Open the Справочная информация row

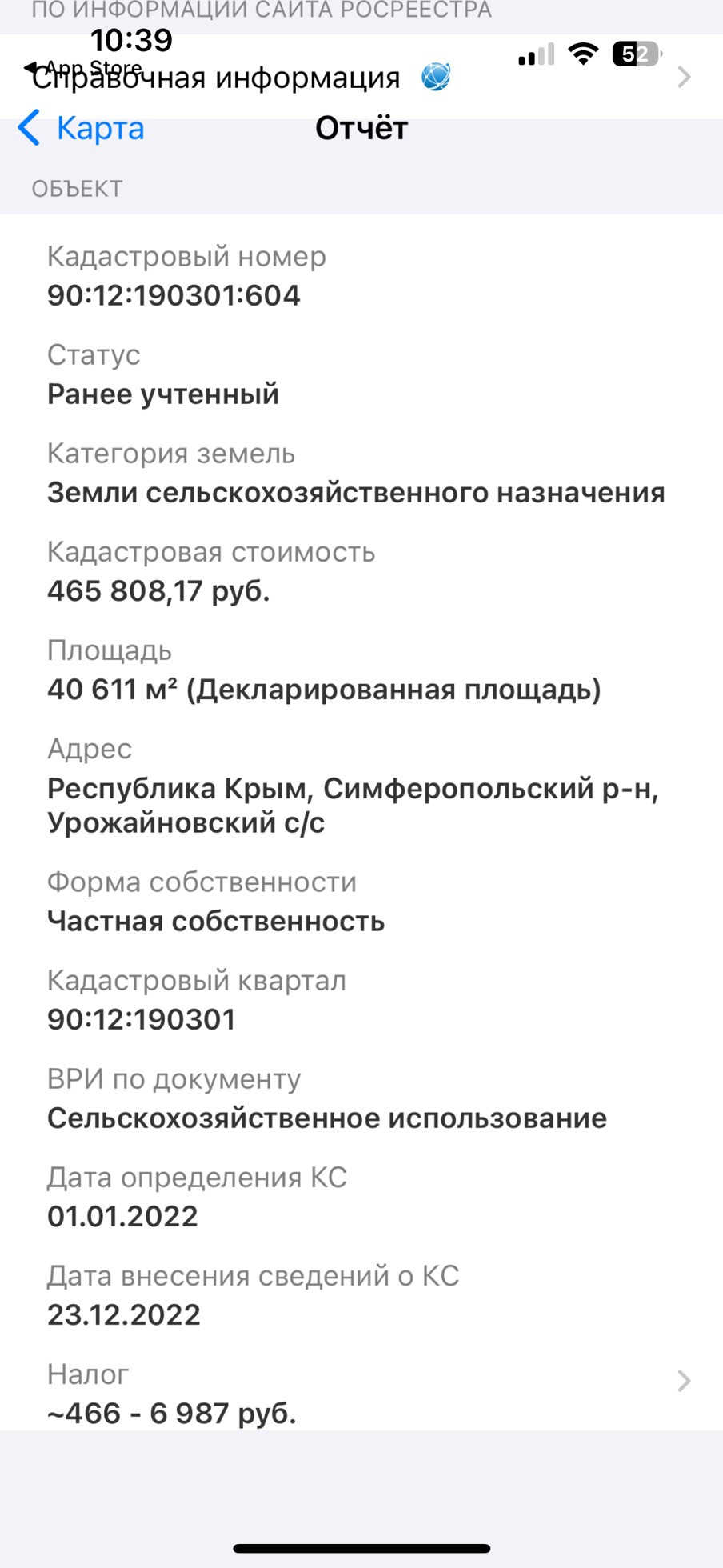(x=361, y=78)
